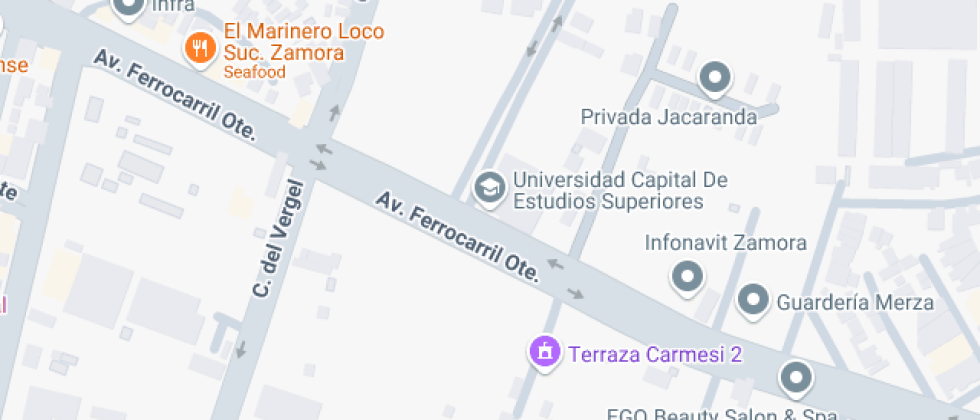Viewport: 980px width, 420px height.
Task: Open the Infonavit Zamora map marker
Action: click(687, 277)
